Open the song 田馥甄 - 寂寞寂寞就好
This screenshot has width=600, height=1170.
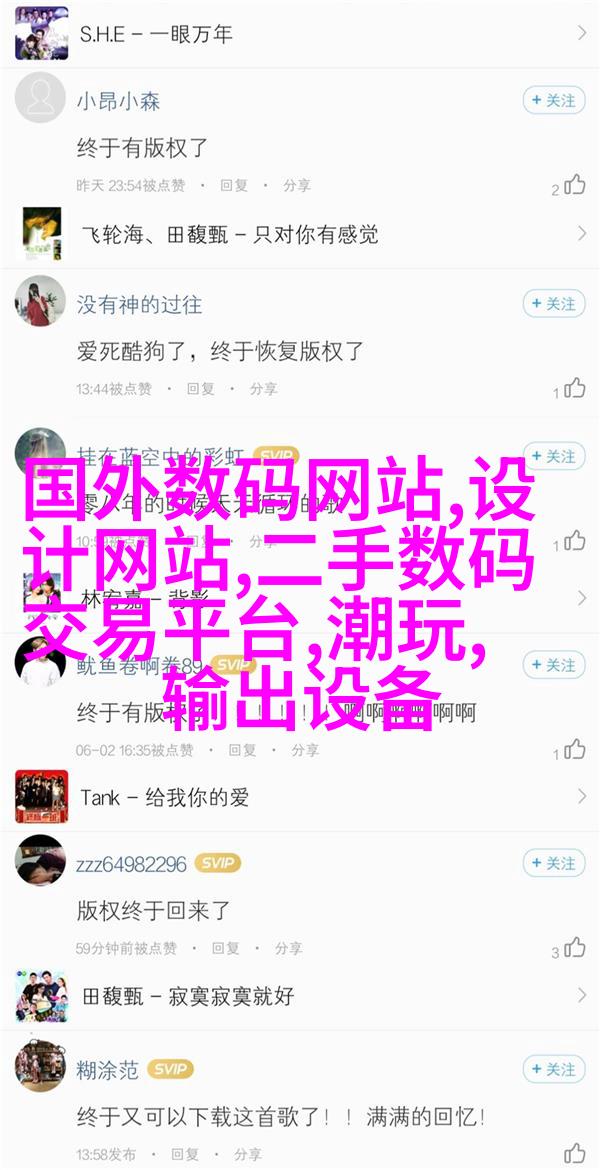300,995
